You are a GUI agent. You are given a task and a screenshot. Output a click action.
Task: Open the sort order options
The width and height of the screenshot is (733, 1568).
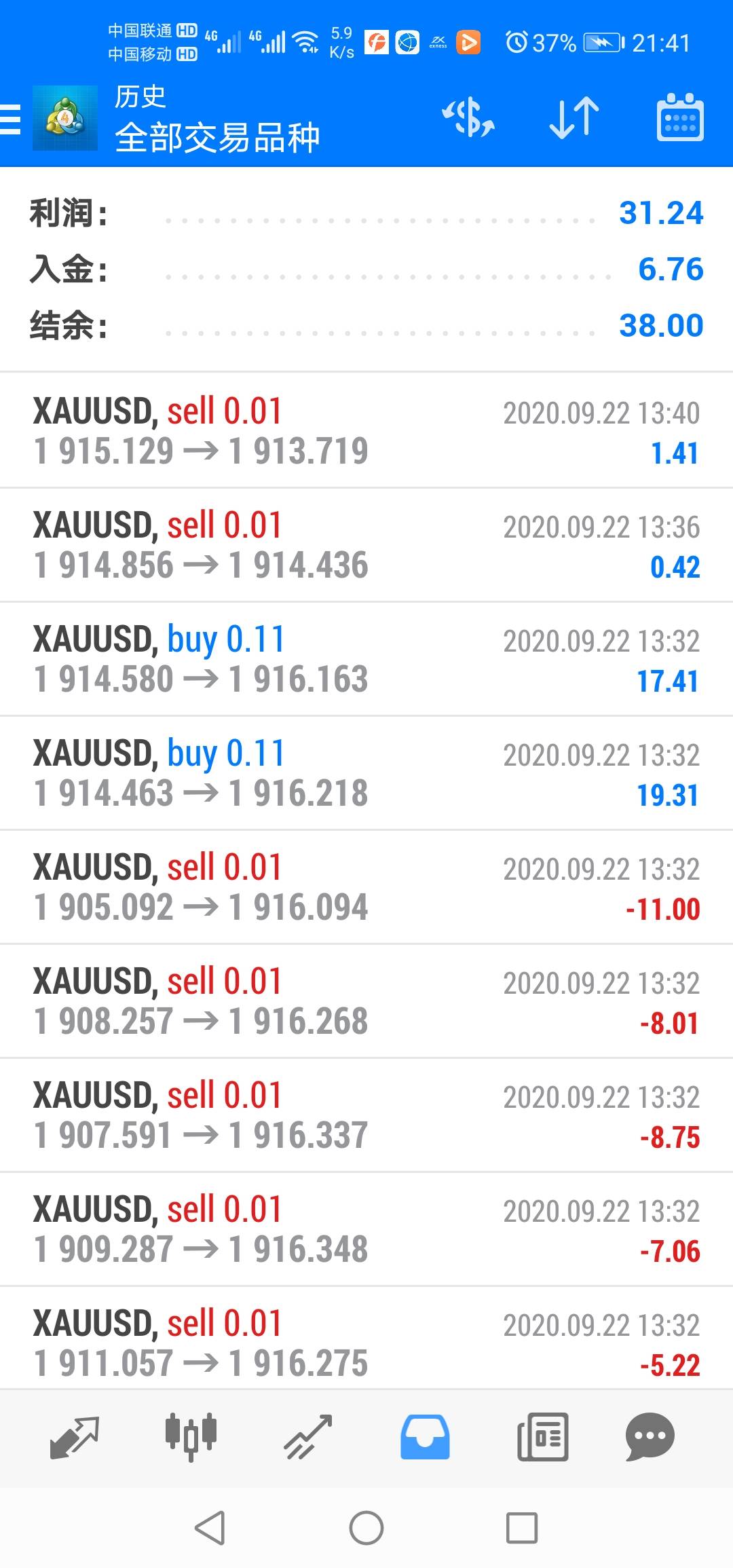click(x=574, y=118)
